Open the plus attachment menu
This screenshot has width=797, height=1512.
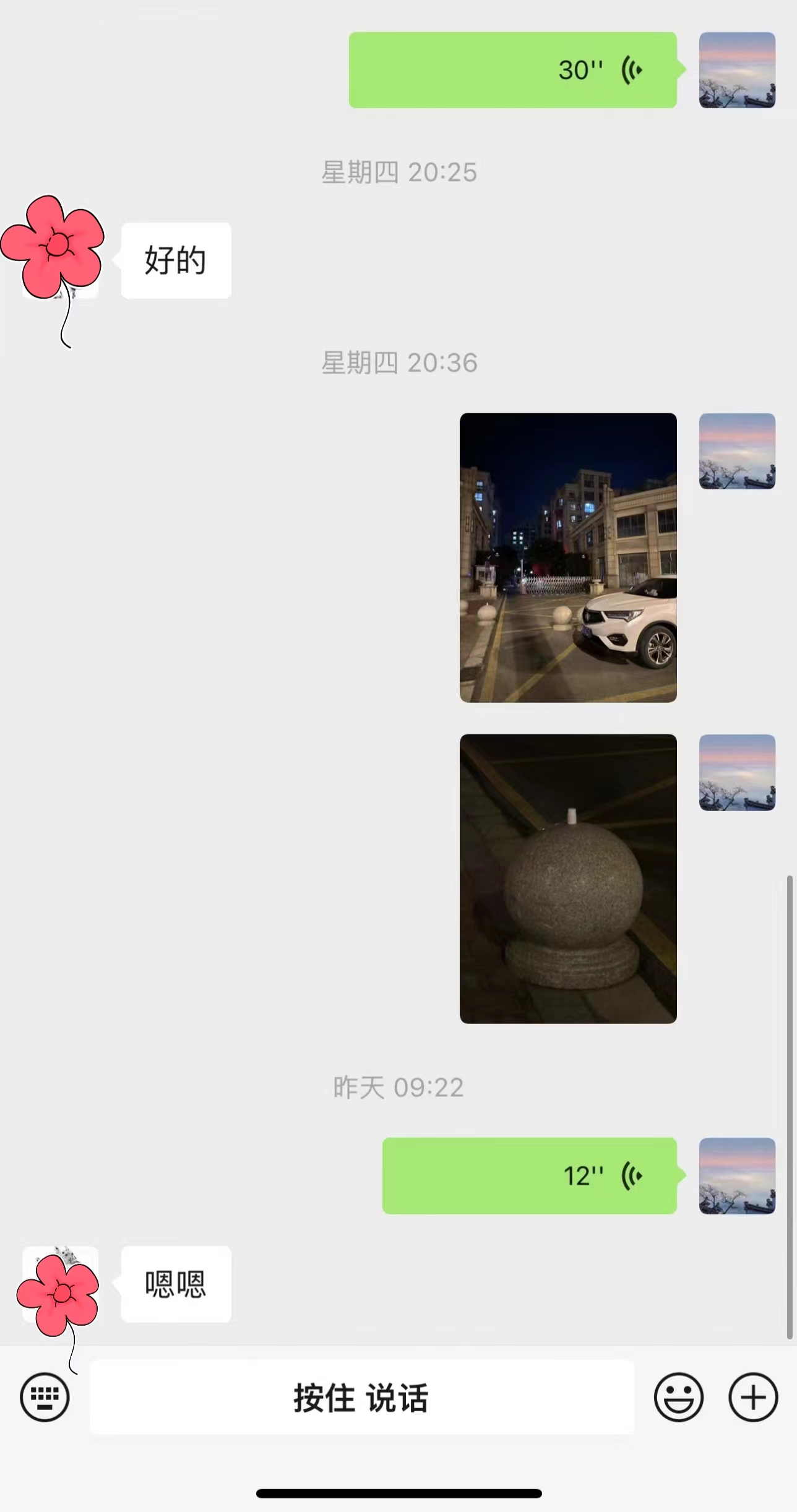pos(752,1397)
